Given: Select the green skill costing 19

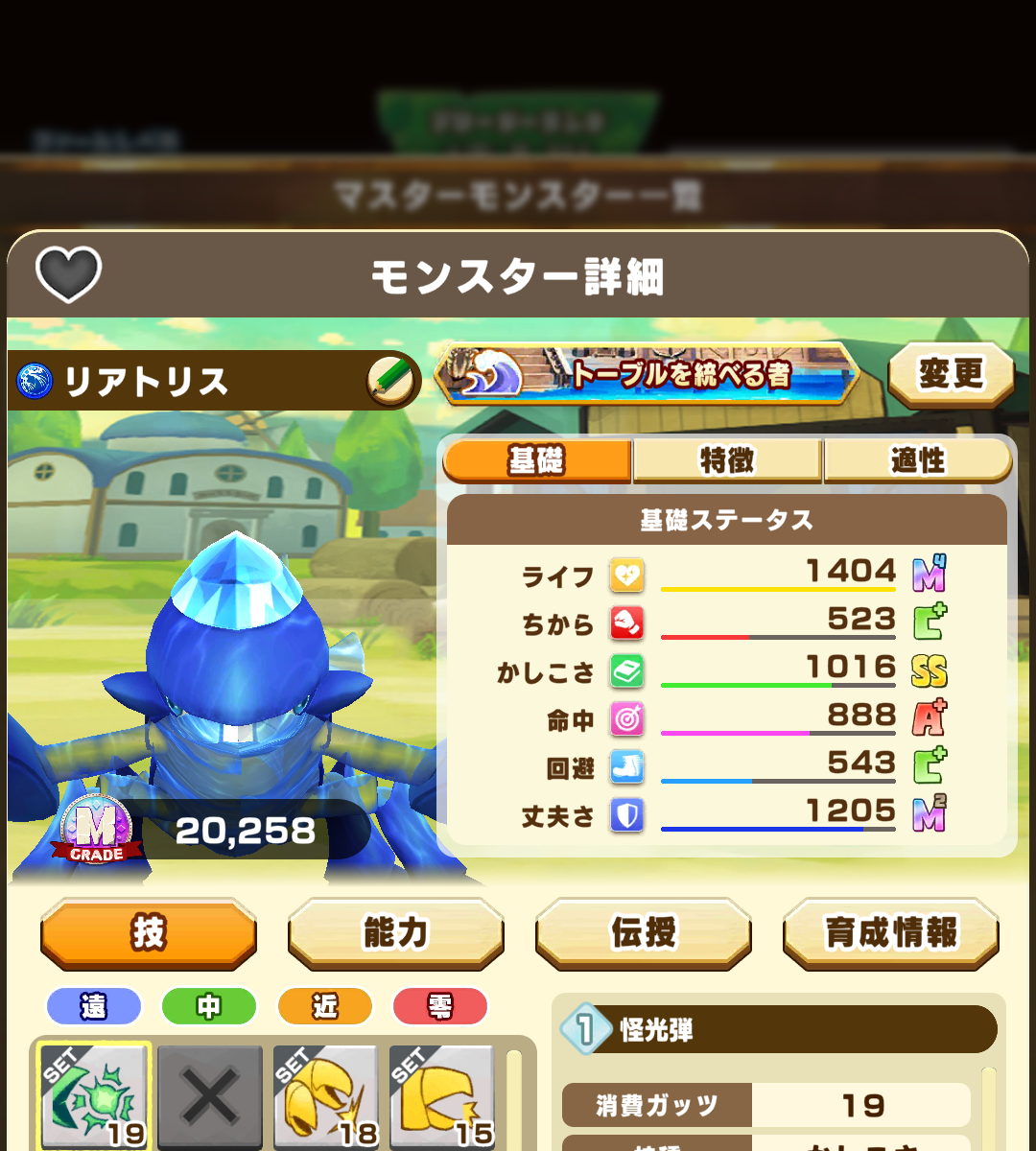Looking at the screenshot, I should (95, 1097).
